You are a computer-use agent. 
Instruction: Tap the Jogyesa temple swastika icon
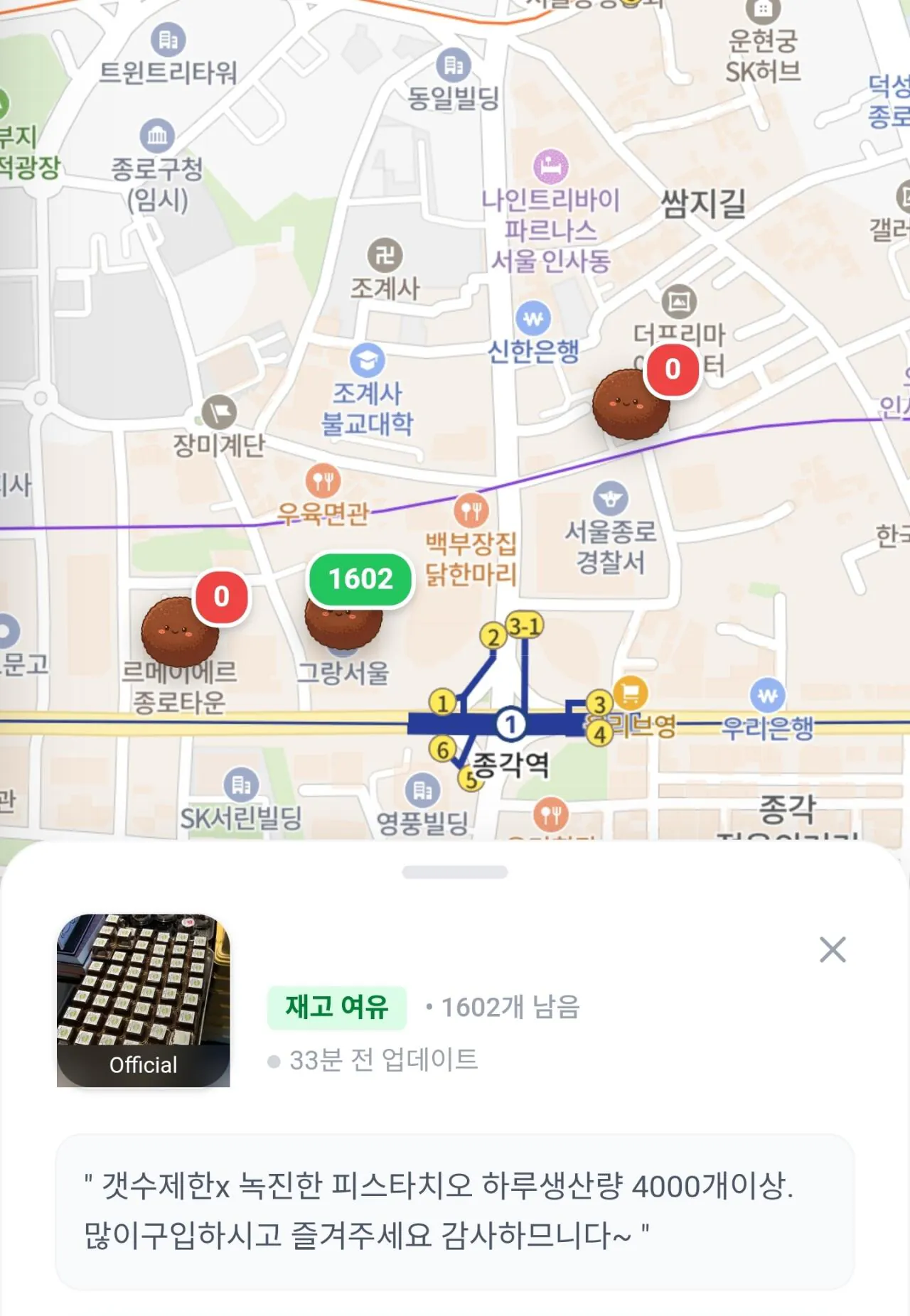pos(383,253)
